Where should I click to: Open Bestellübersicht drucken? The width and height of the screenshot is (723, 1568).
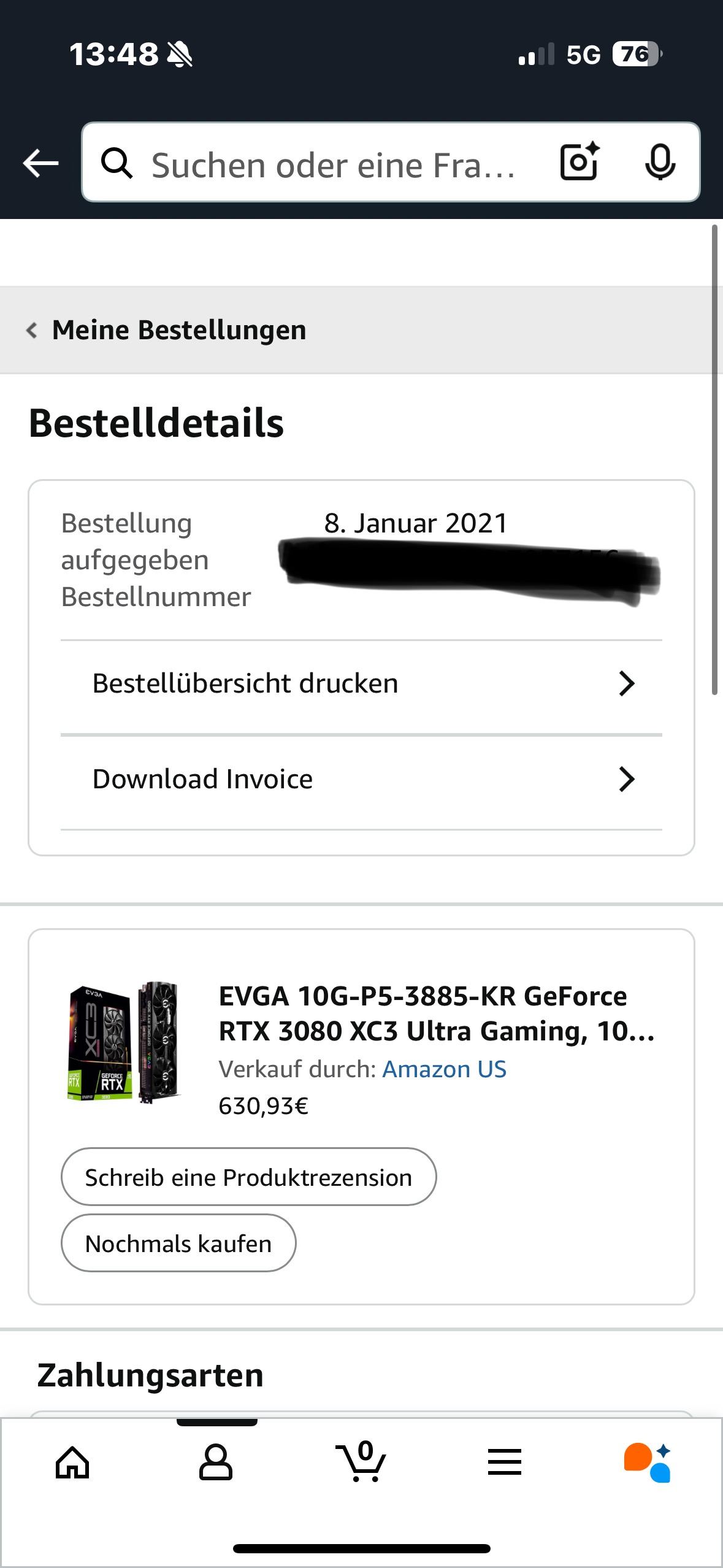361,683
